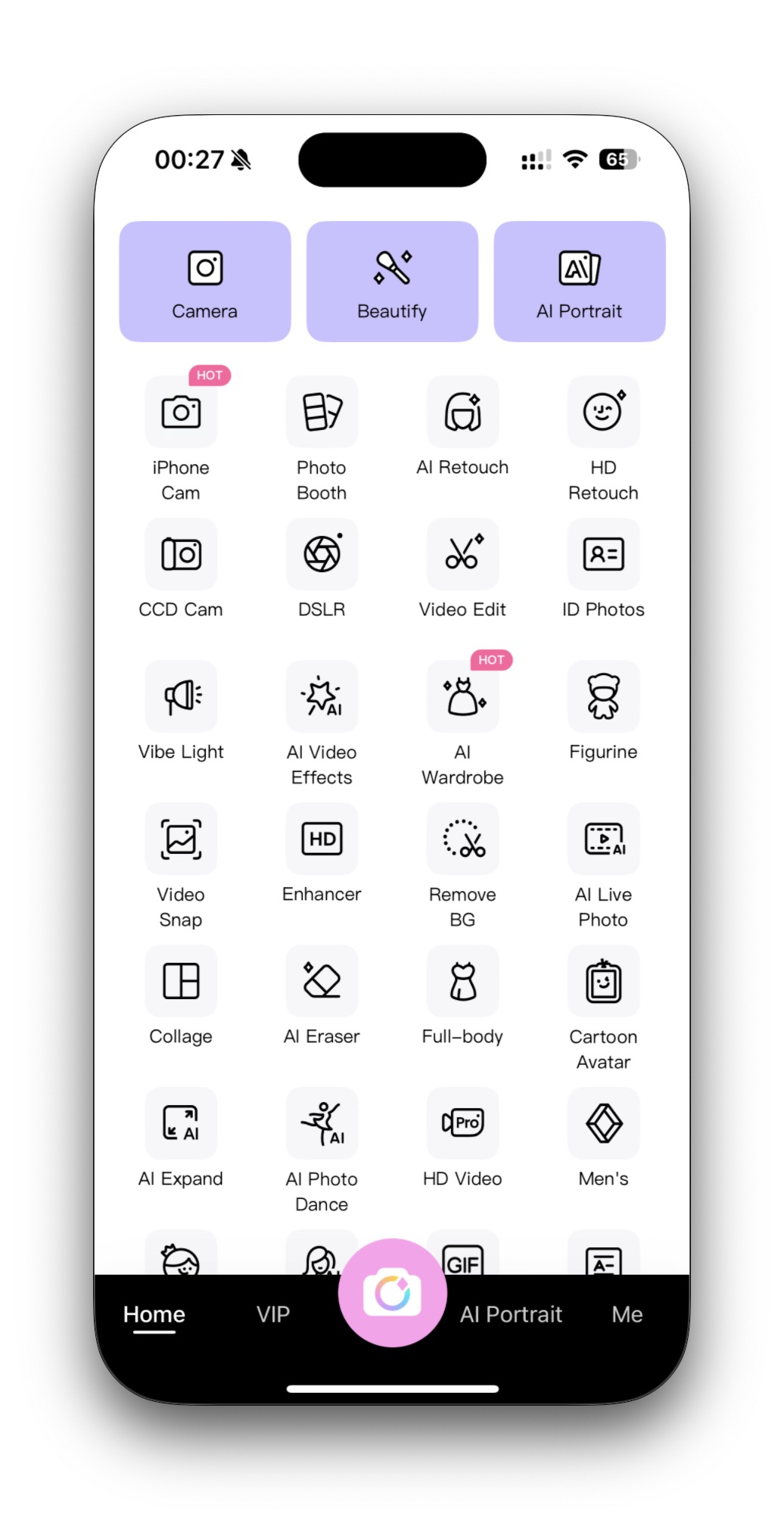The height and width of the screenshot is (1526, 784).
Task: Launch Video Edit
Action: point(462,555)
